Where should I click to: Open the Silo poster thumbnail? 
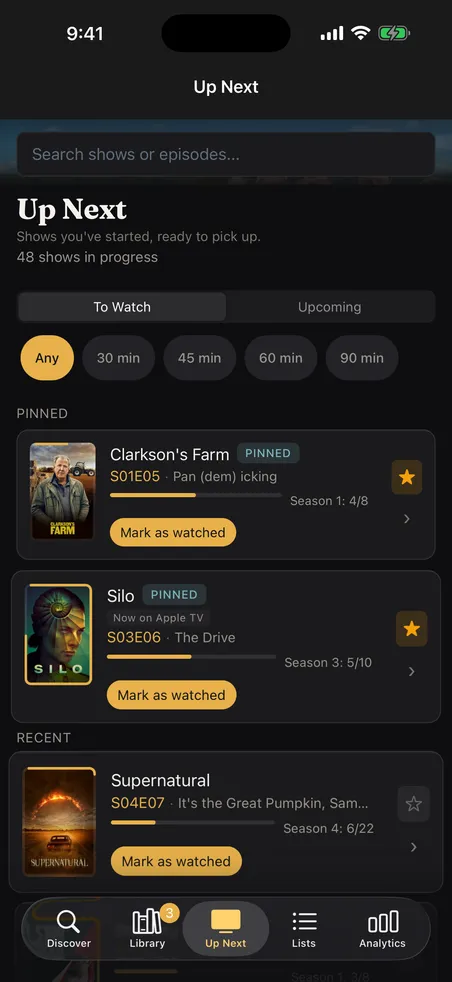(58, 634)
